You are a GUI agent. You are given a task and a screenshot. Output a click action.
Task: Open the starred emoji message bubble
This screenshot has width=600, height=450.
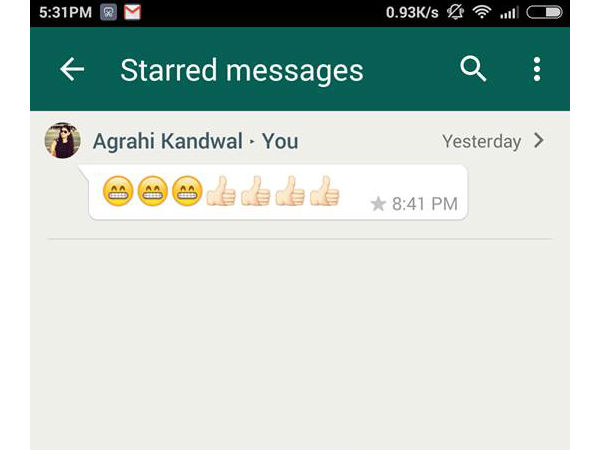click(278, 192)
